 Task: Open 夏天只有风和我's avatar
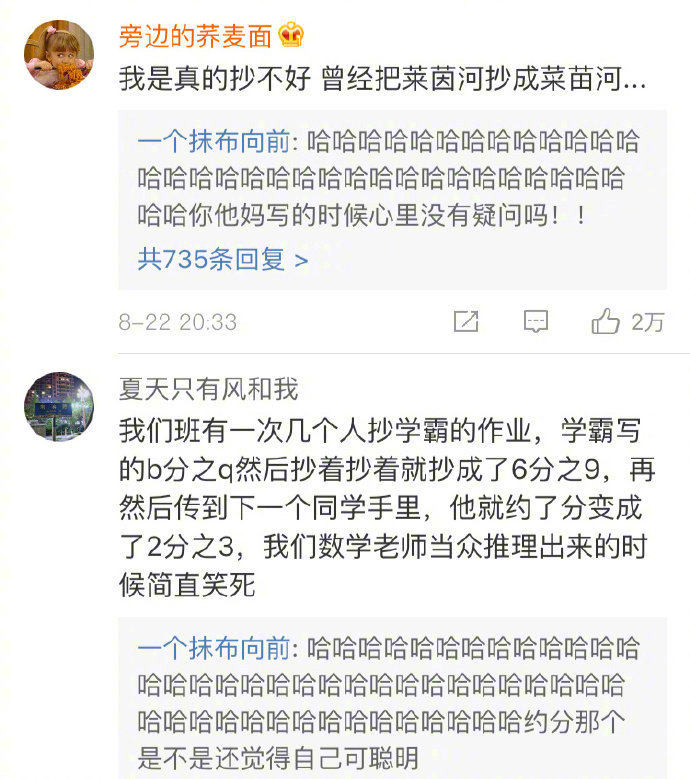tap(58, 407)
